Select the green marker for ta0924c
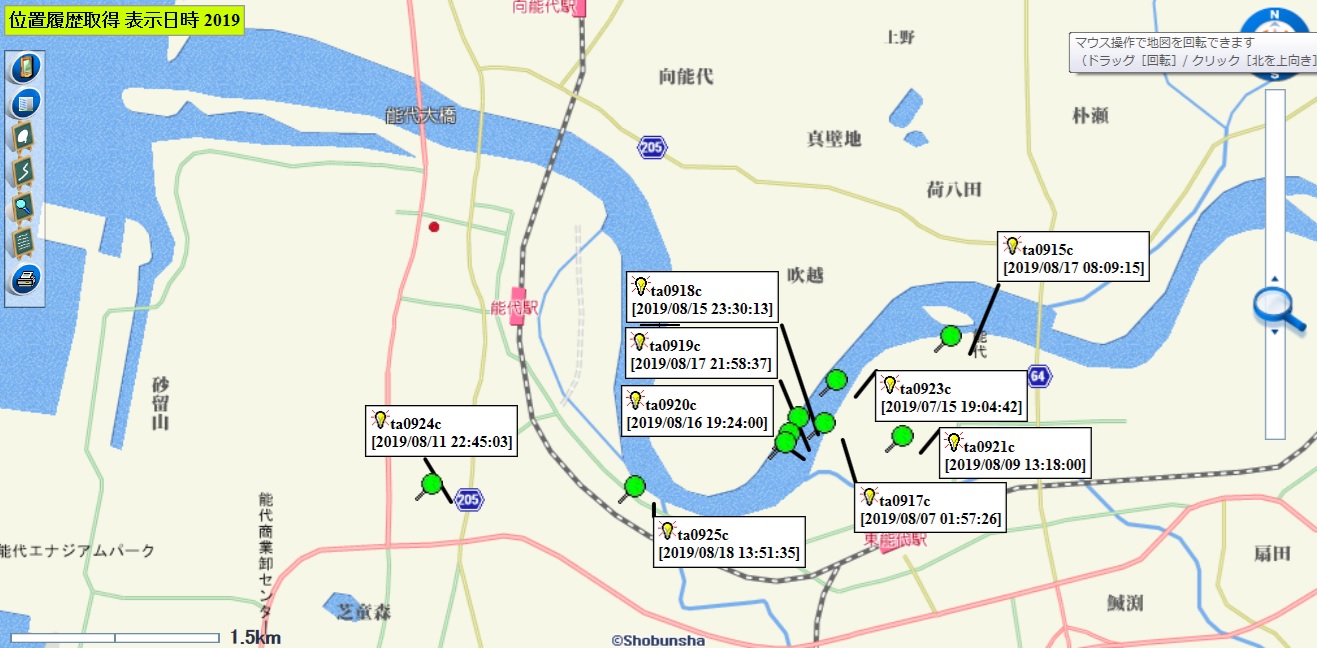The height and width of the screenshot is (648, 1317). coord(432,484)
